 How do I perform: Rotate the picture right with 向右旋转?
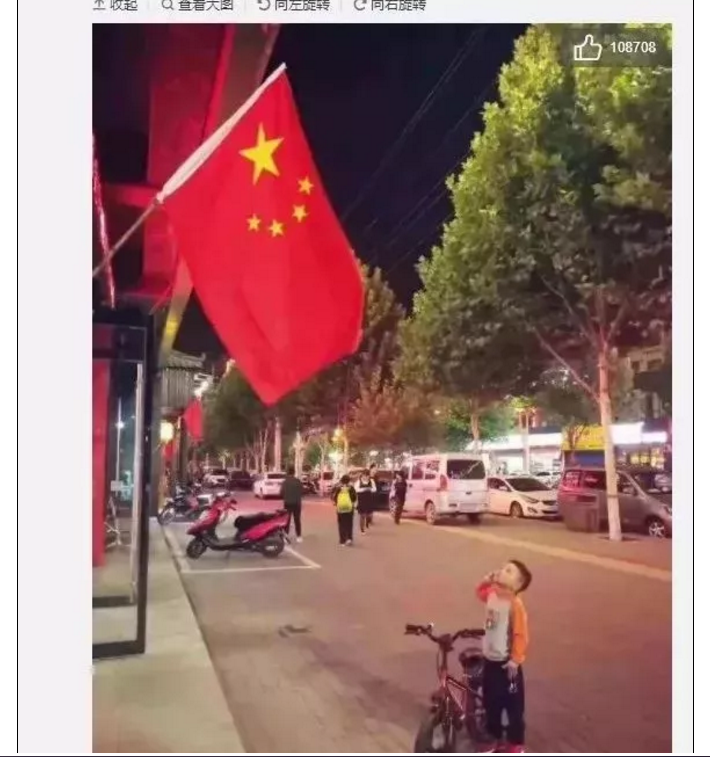click(389, 5)
